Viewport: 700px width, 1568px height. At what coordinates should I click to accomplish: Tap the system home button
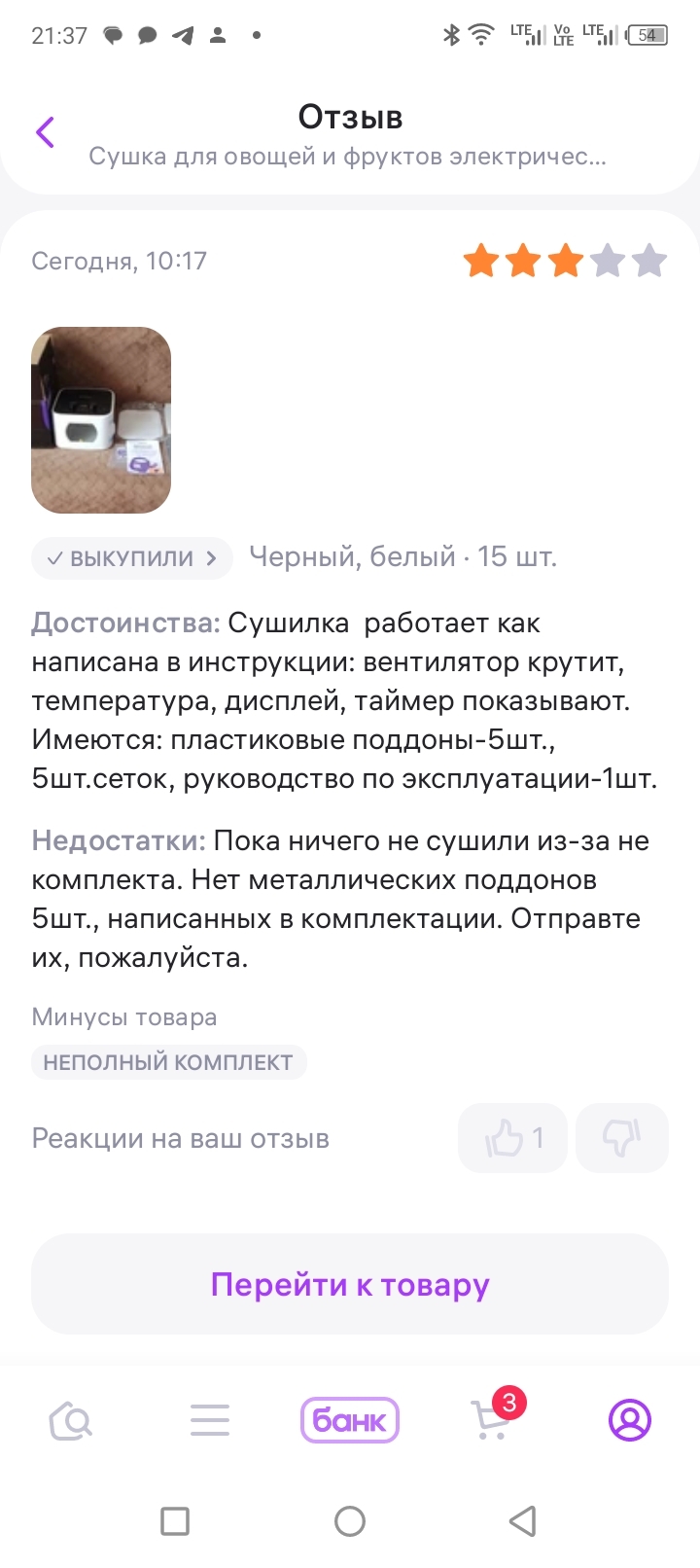pos(350,1521)
